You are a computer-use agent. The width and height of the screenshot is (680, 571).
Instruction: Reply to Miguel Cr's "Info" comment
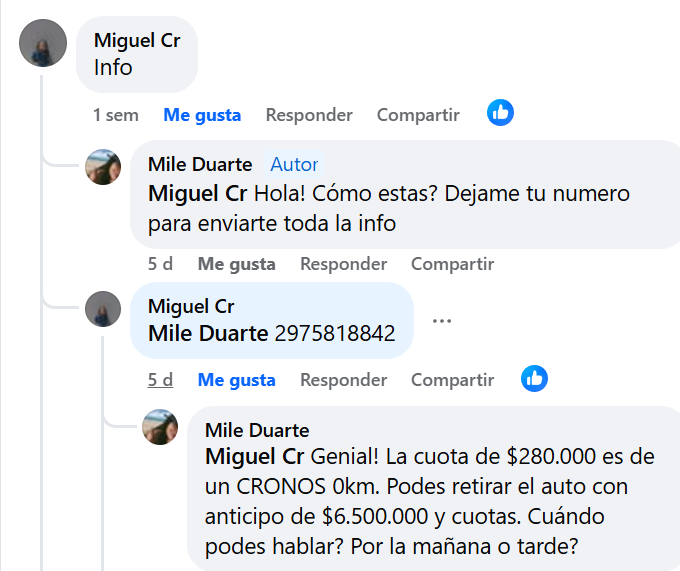point(308,115)
